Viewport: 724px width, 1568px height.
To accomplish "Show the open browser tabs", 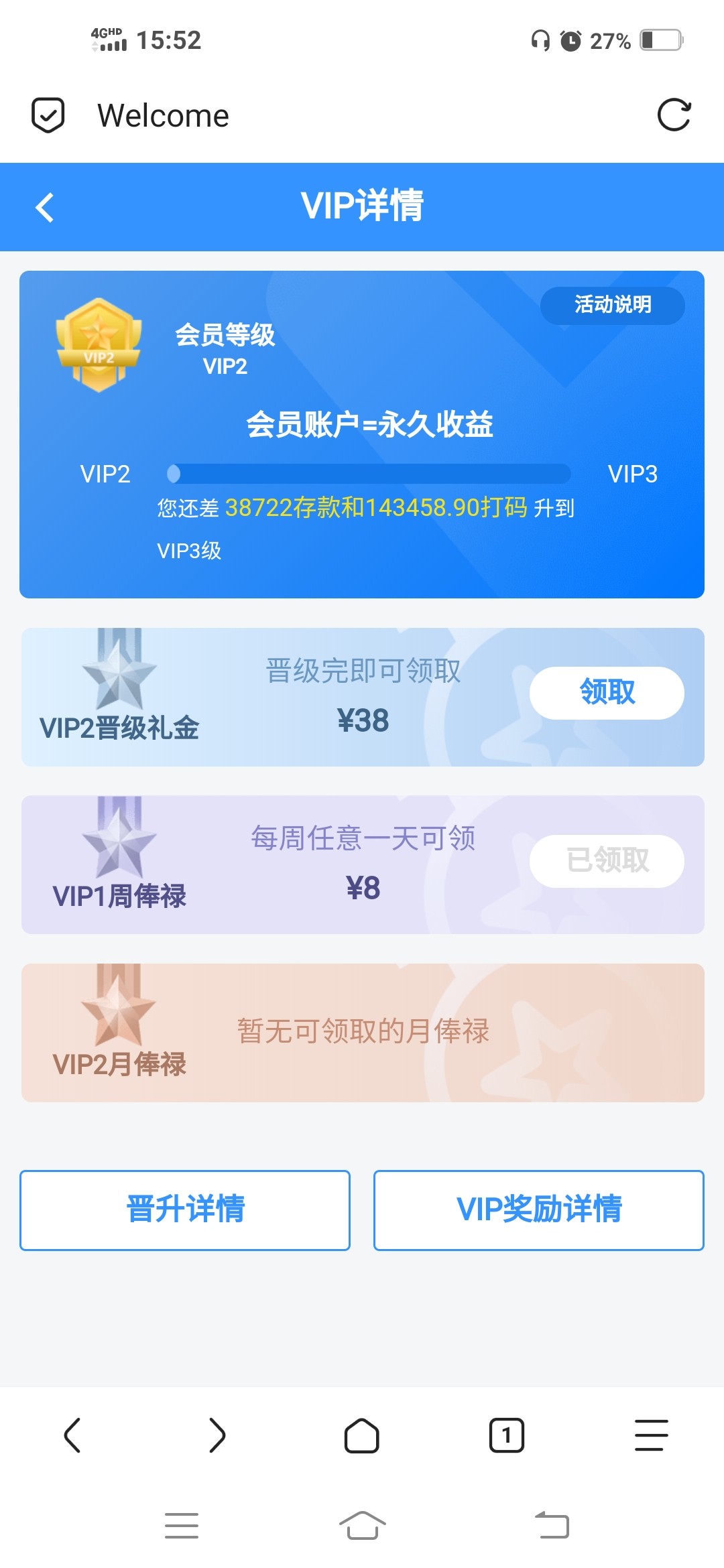I will tap(507, 1435).
